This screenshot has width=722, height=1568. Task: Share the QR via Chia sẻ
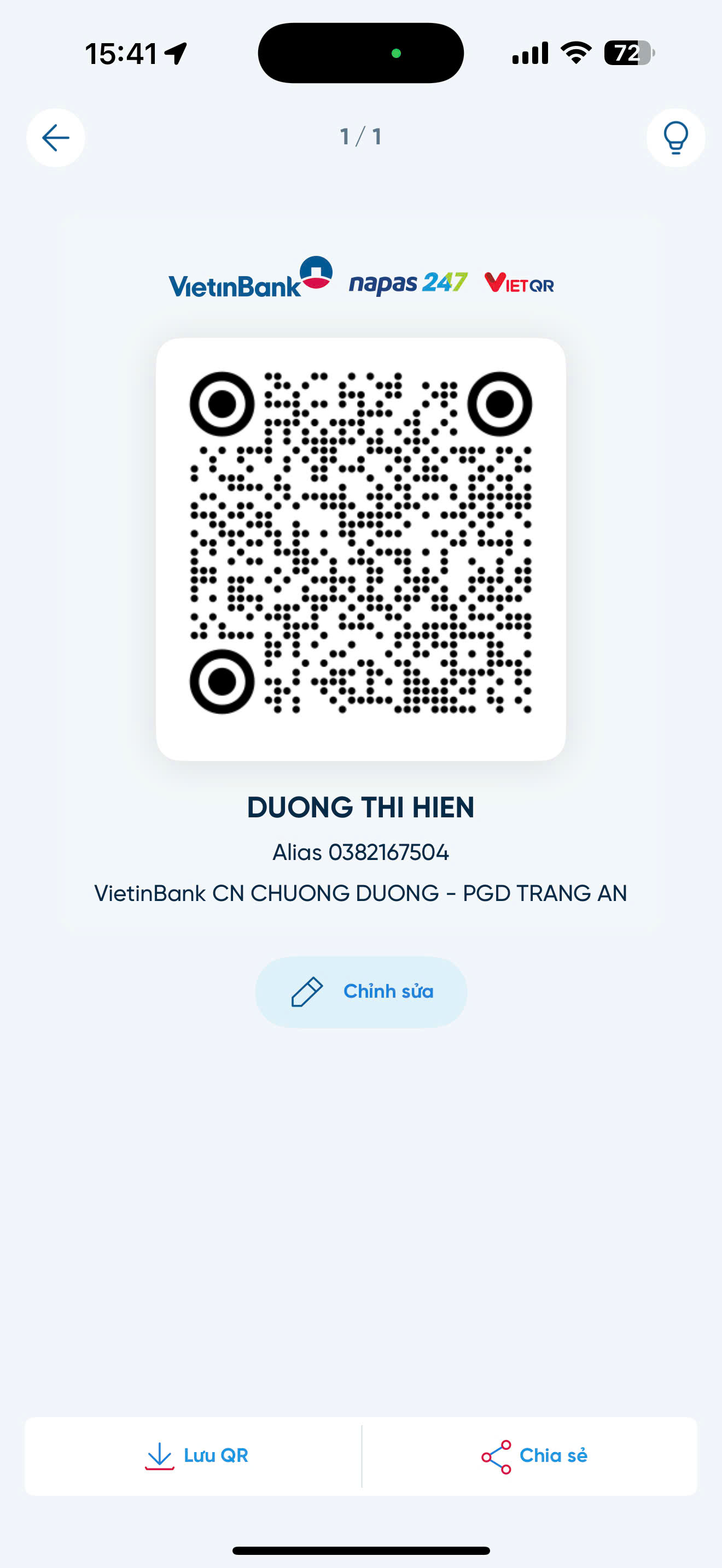tap(533, 1456)
